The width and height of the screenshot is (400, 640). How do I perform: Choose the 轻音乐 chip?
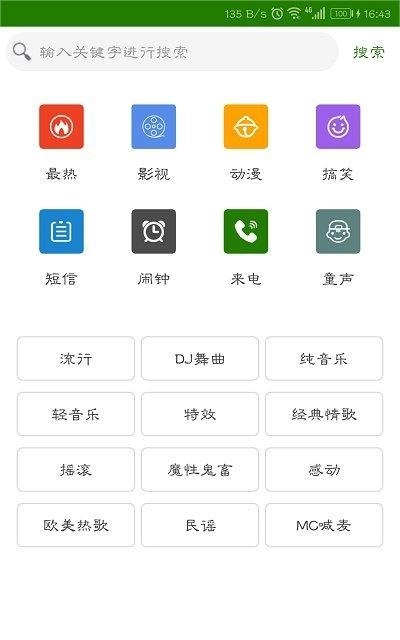point(76,414)
